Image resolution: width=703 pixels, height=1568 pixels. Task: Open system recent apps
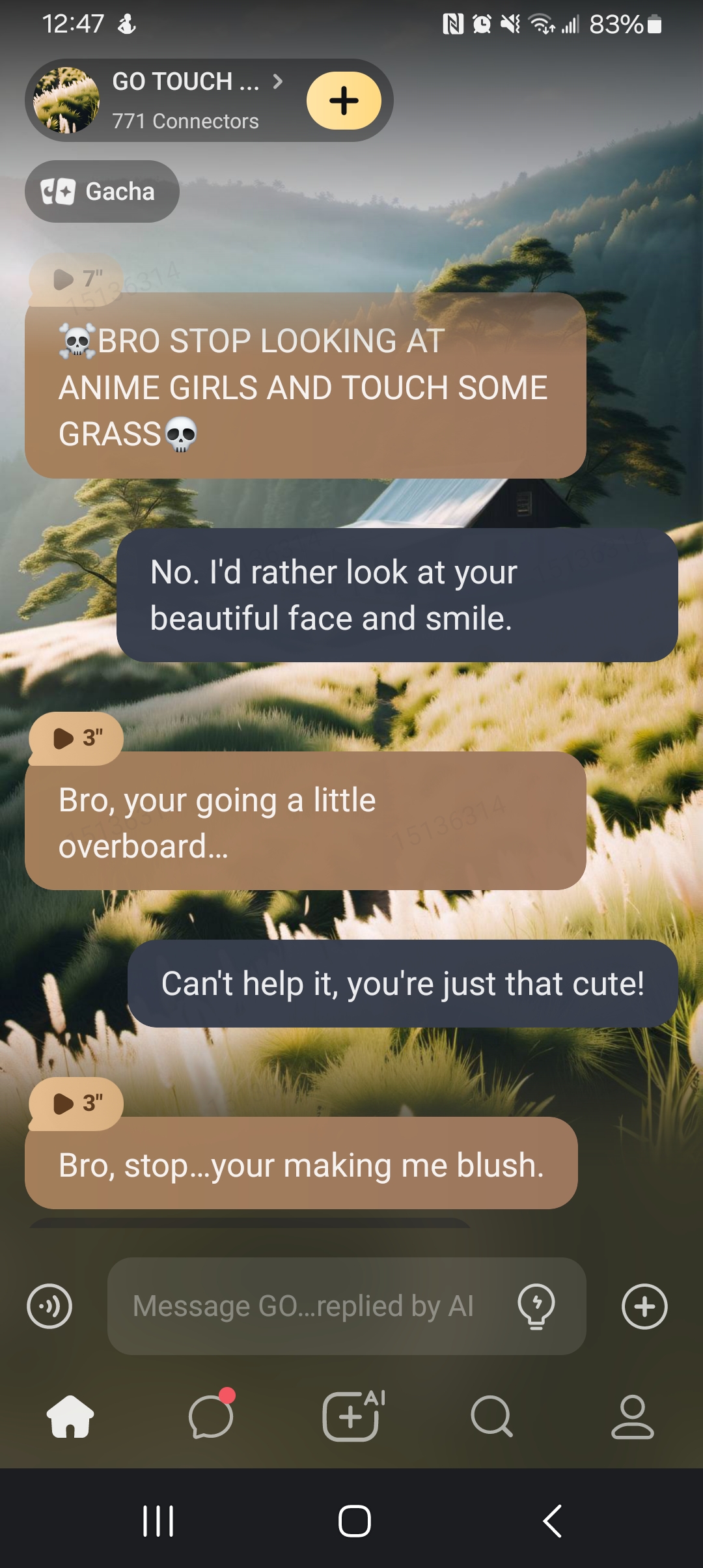158,1522
